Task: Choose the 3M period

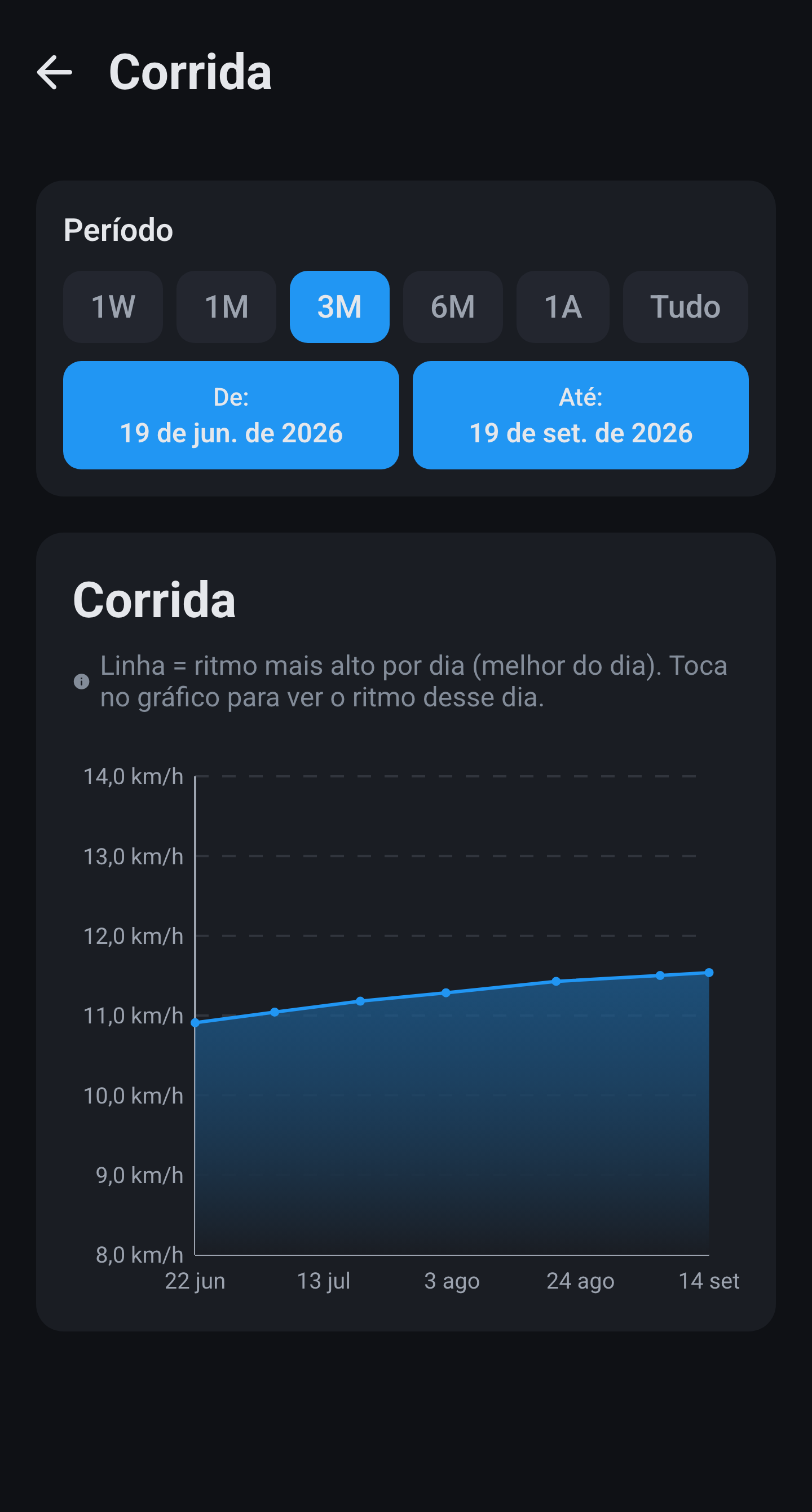Action: point(339,306)
